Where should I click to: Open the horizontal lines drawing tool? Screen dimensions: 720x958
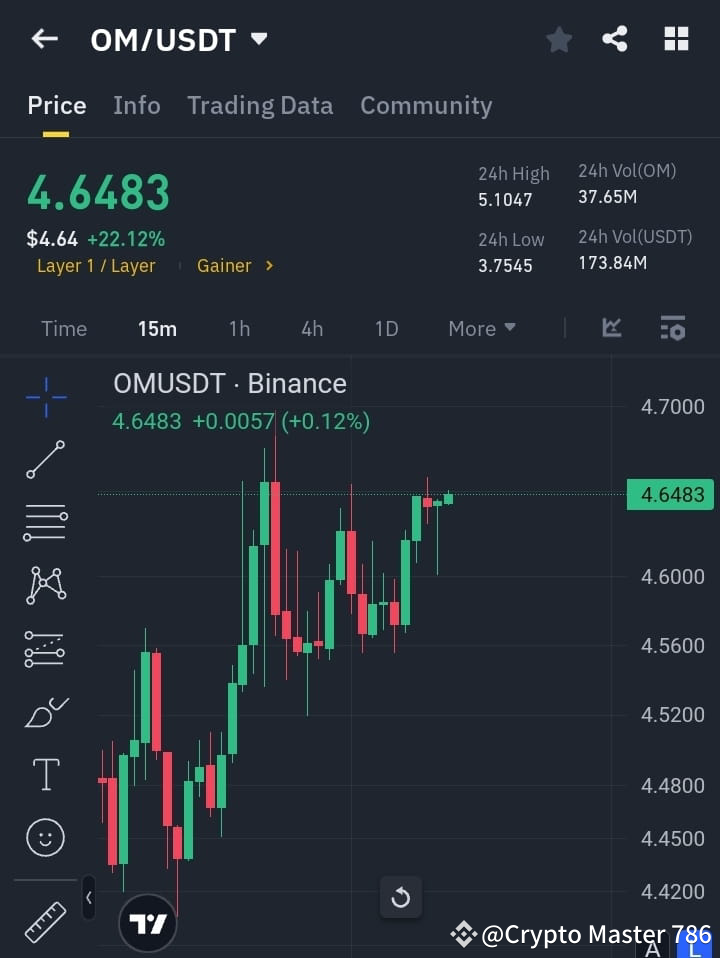pos(45,523)
